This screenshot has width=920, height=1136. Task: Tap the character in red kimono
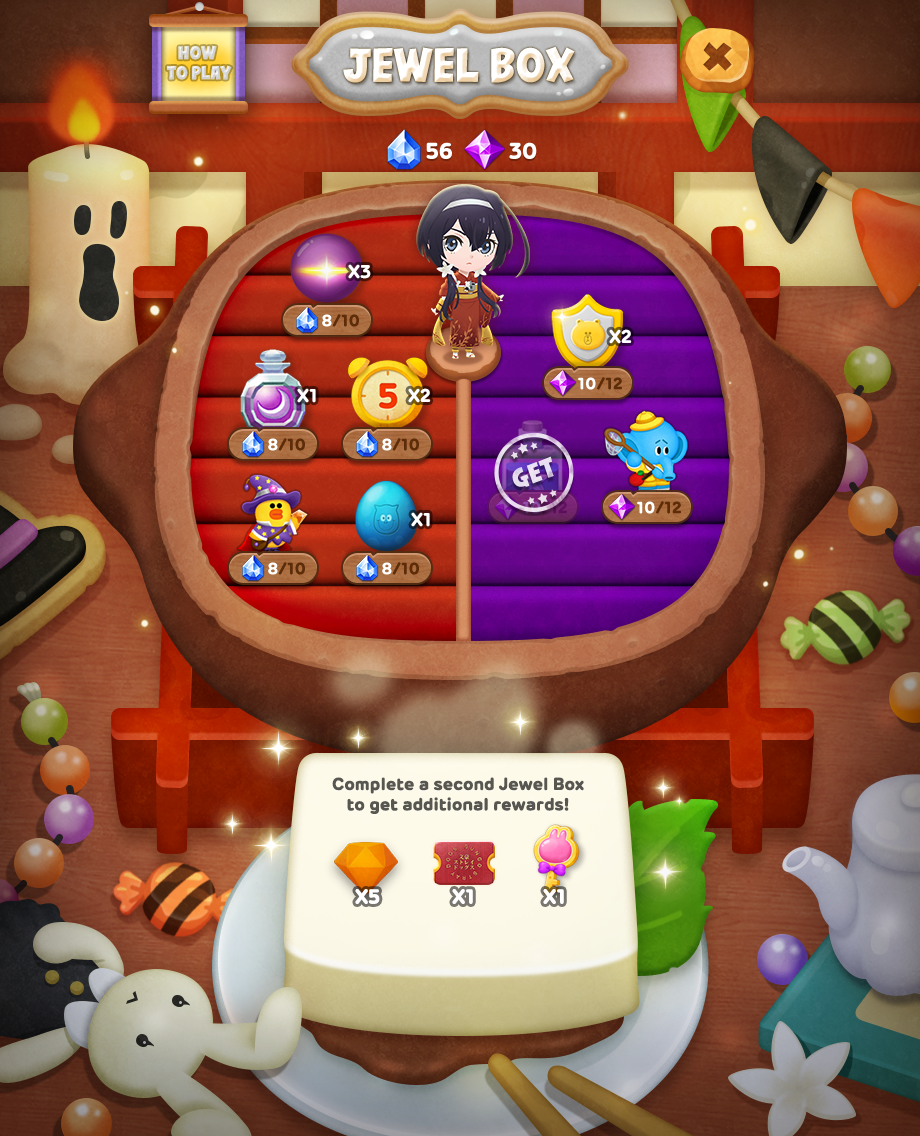click(465, 275)
